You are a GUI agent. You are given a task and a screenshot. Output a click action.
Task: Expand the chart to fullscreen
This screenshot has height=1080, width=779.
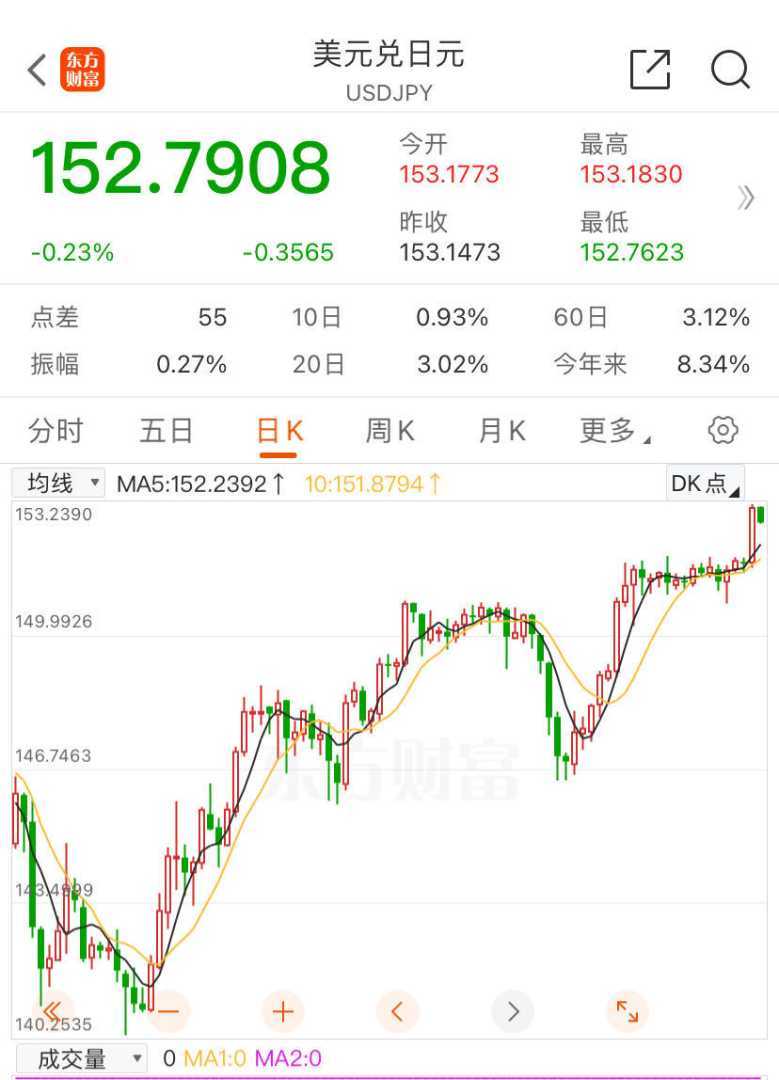coord(627,1011)
